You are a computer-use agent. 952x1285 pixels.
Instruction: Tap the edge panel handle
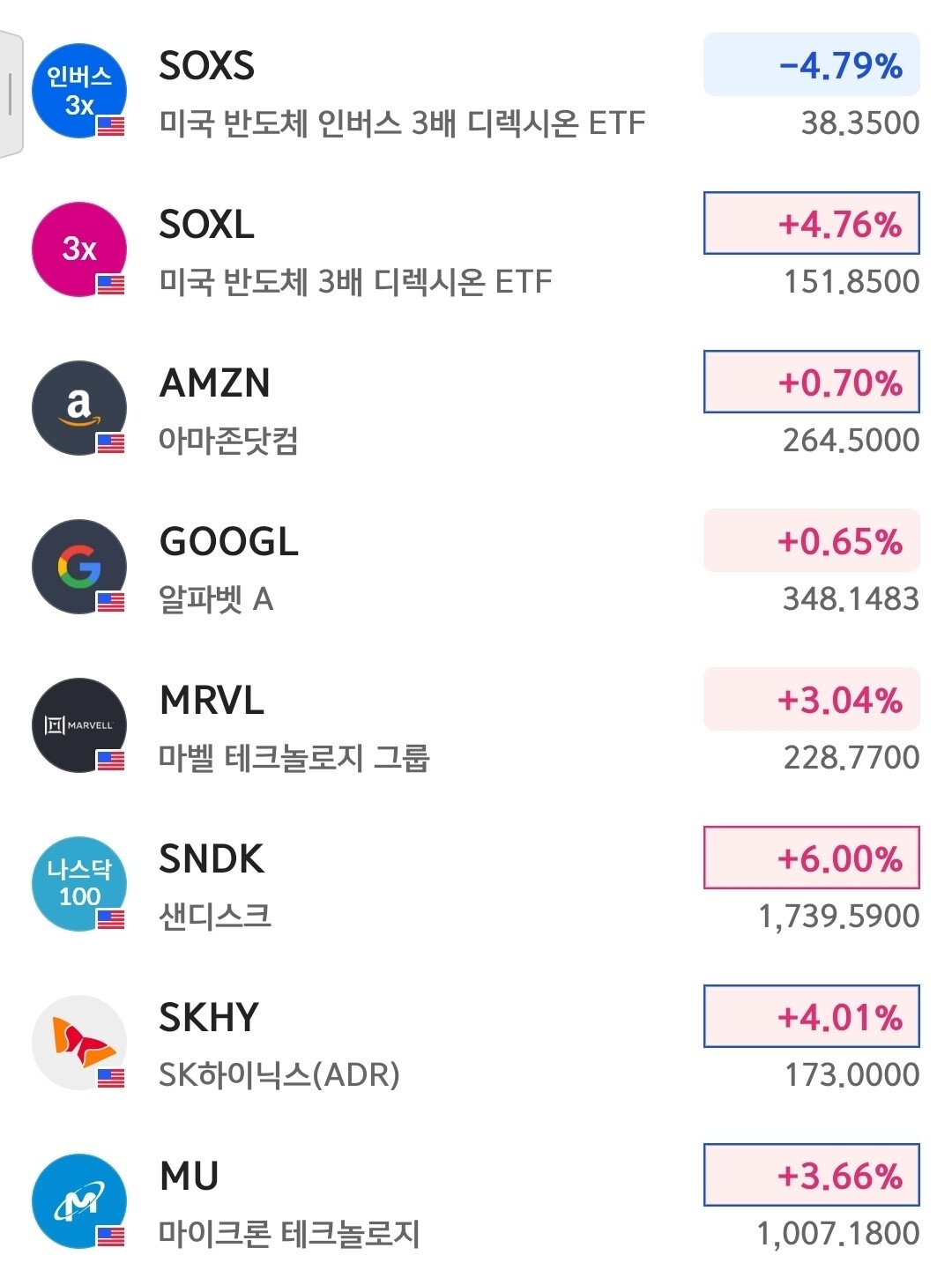[x=11, y=93]
